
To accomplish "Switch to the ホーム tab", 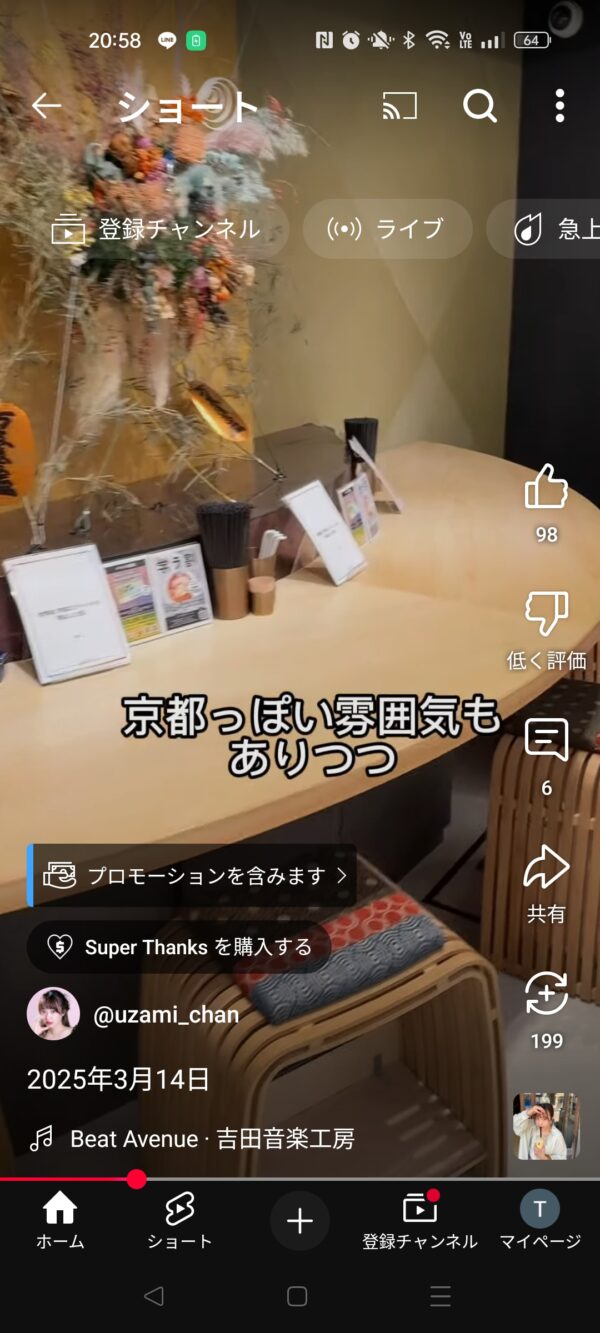I will point(60,1221).
